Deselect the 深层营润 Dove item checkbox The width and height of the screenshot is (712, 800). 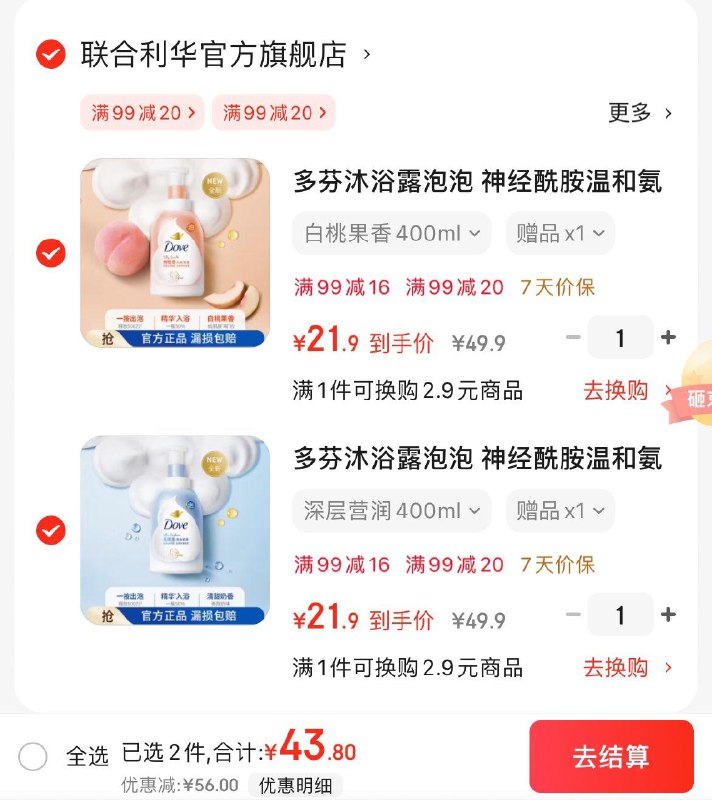pos(50,530)
